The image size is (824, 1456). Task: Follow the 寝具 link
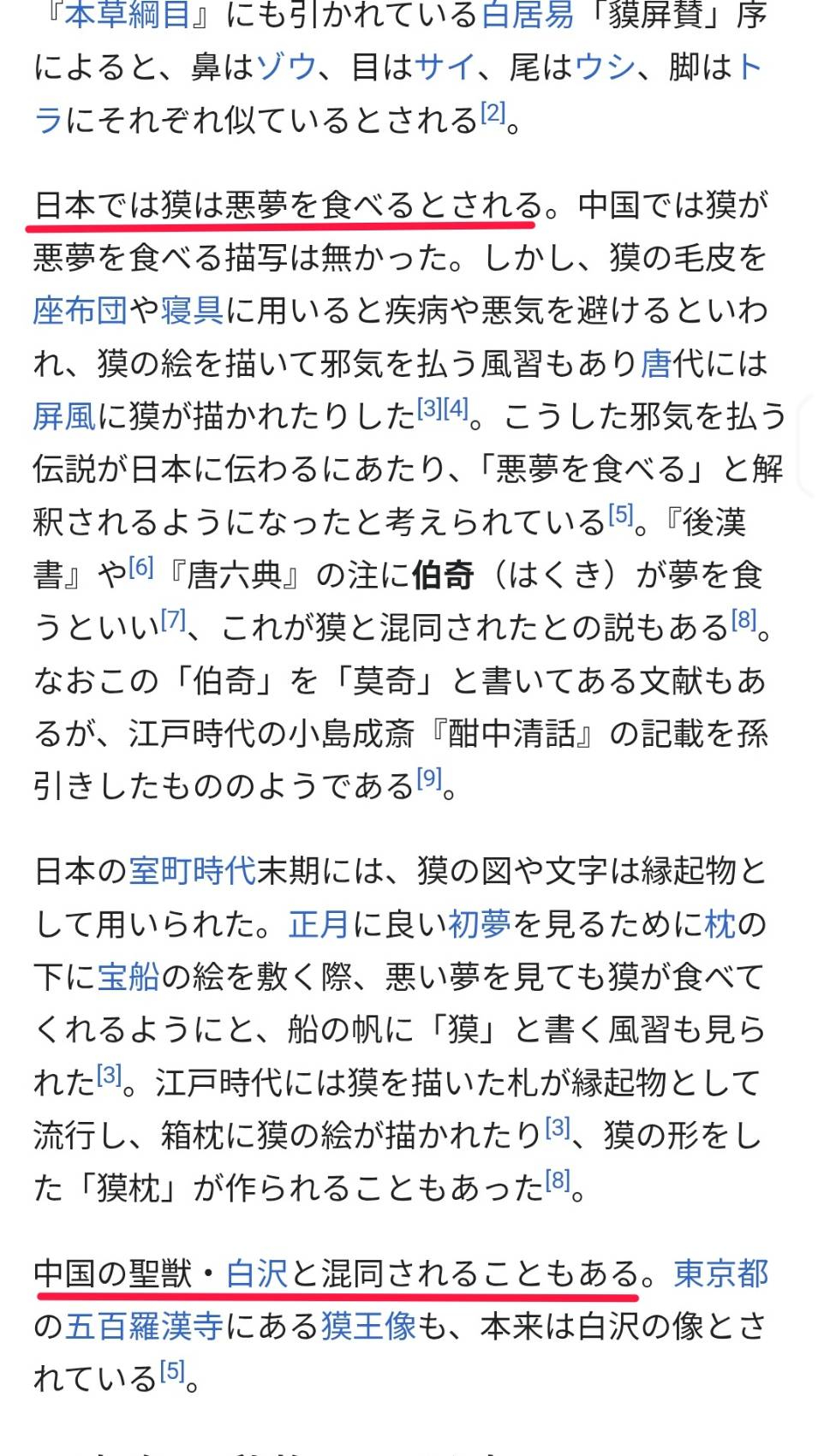(192, 311)
